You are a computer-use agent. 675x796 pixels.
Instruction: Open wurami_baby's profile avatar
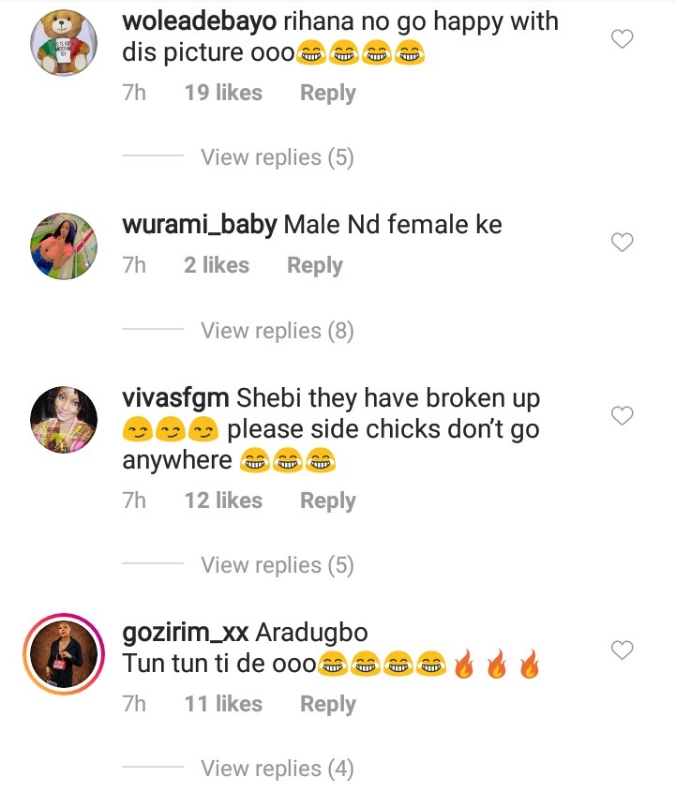[65, 245]
